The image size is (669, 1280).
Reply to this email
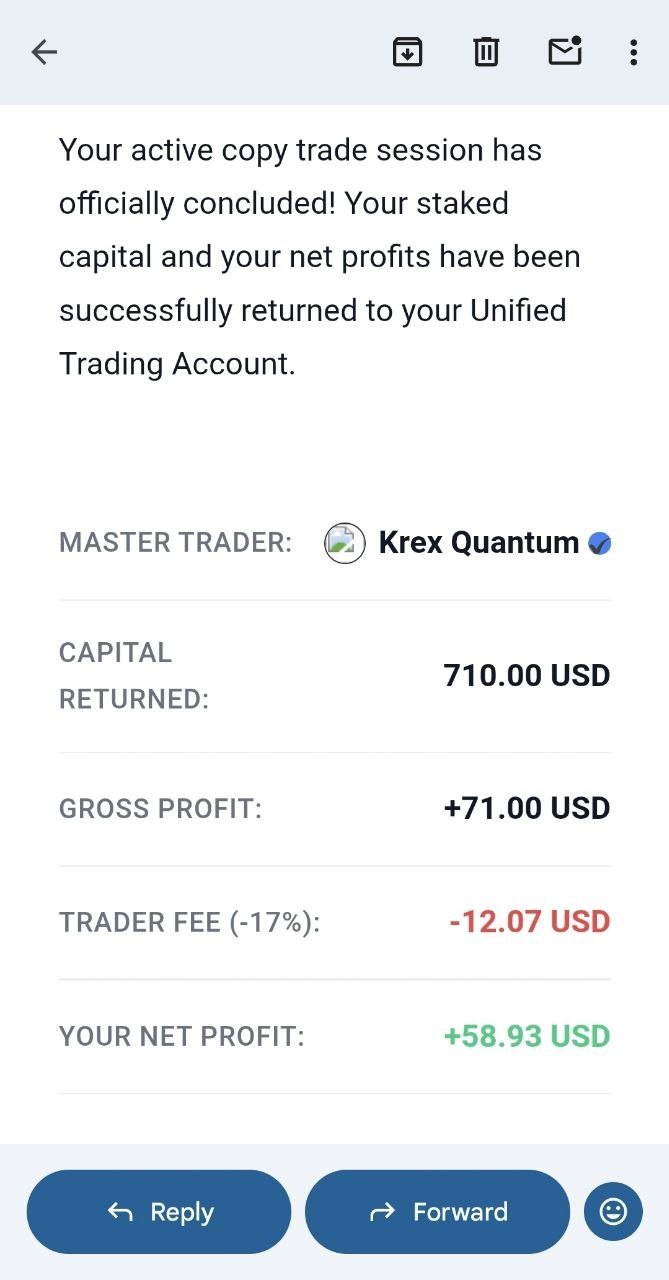(x=159, y=1212)
